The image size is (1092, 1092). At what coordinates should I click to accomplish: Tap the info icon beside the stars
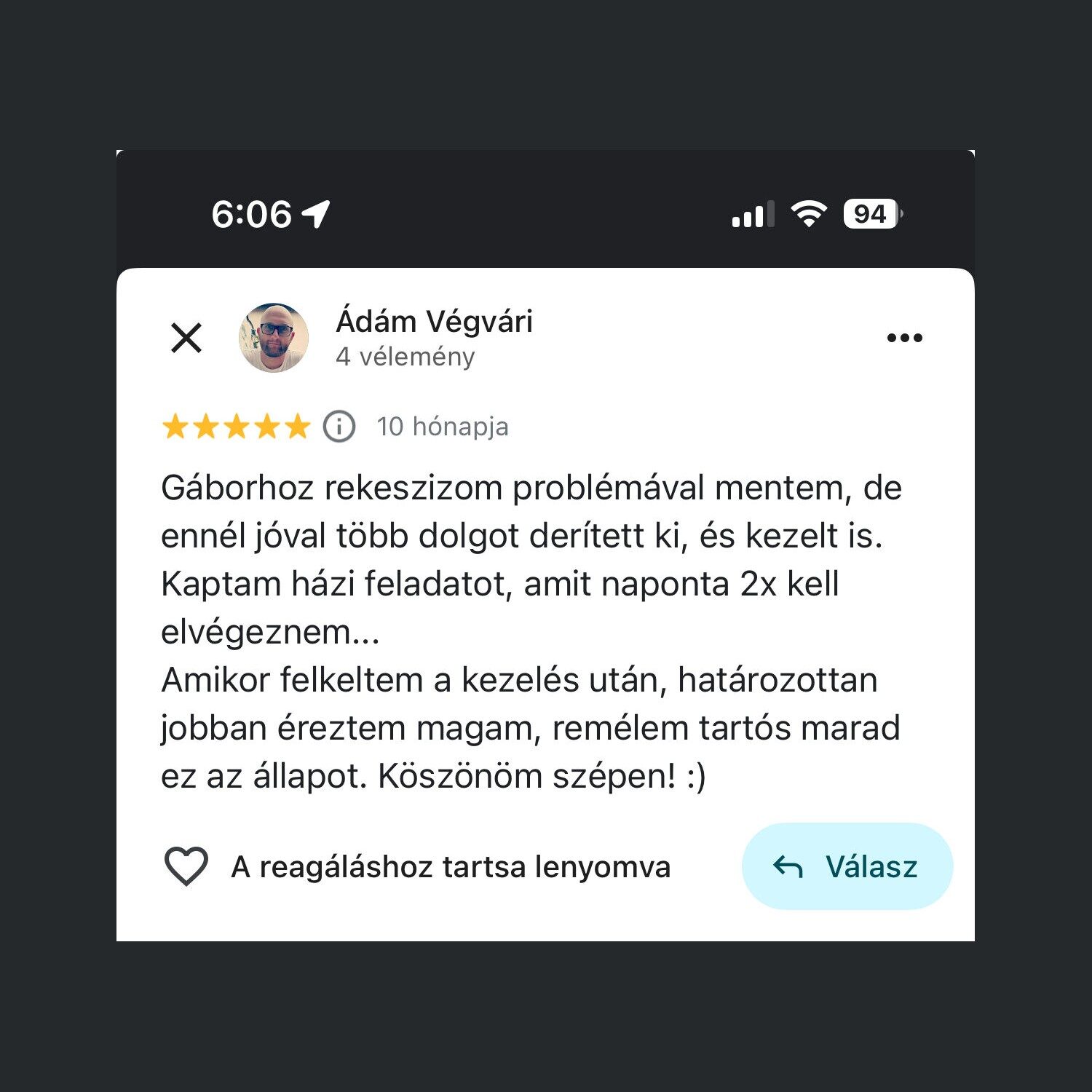pos(339,426)
